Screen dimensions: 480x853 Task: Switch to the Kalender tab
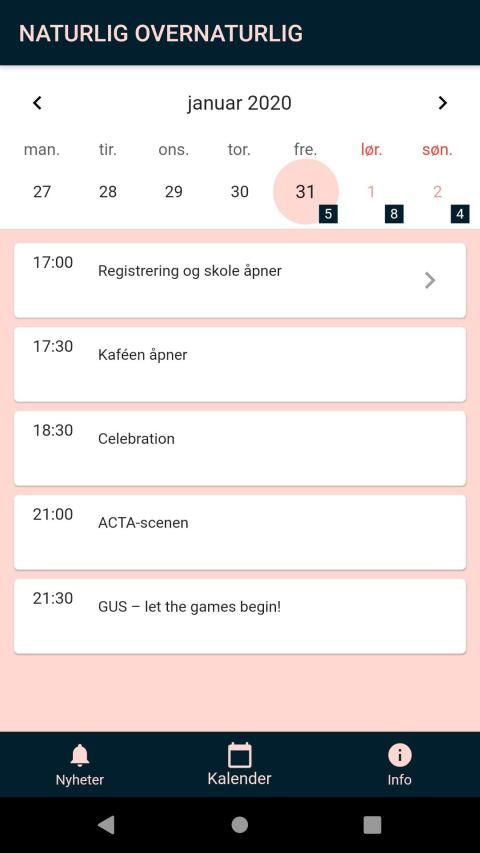[239, 764]
